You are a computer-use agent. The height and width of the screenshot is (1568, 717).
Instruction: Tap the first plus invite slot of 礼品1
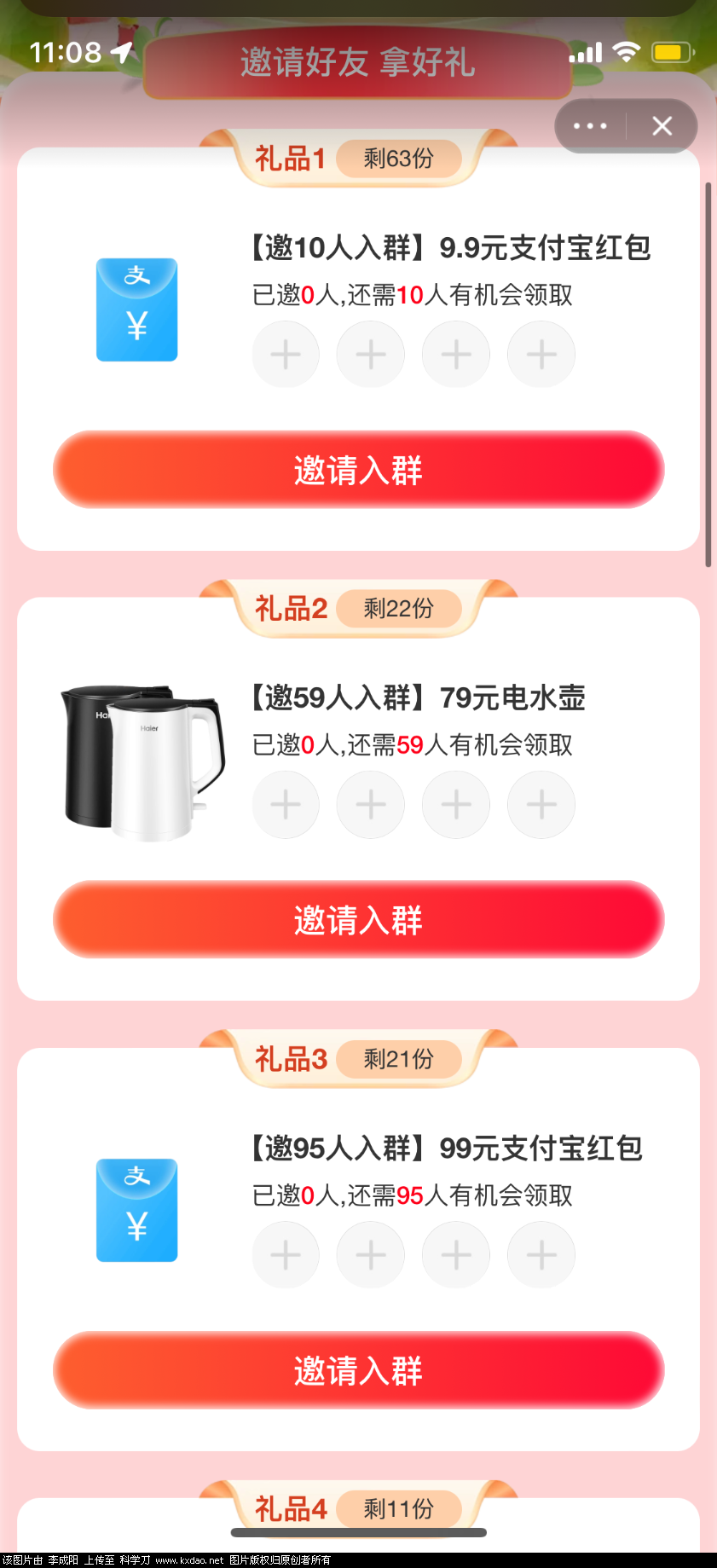click(x=286, y=354)
